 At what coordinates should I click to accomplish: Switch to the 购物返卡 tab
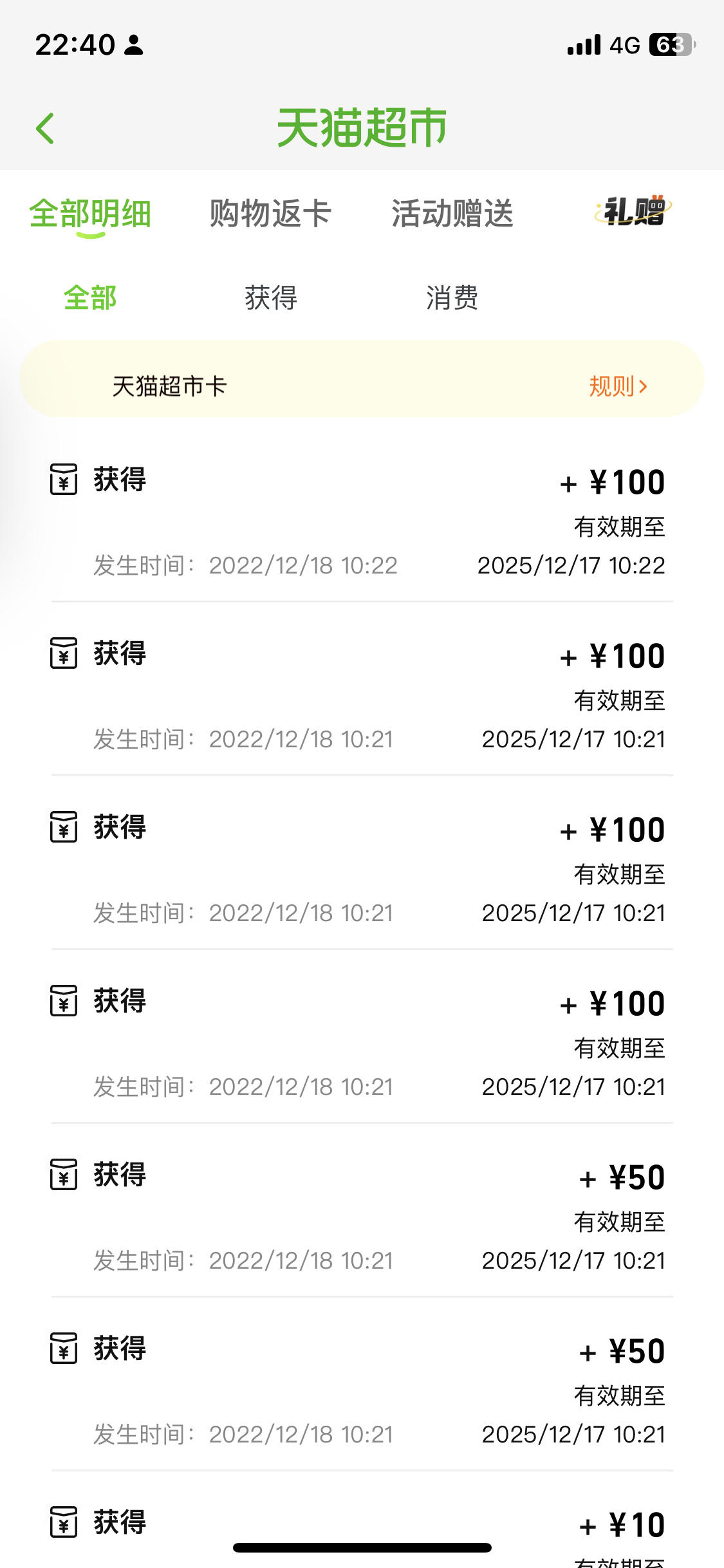coord(271,214)
